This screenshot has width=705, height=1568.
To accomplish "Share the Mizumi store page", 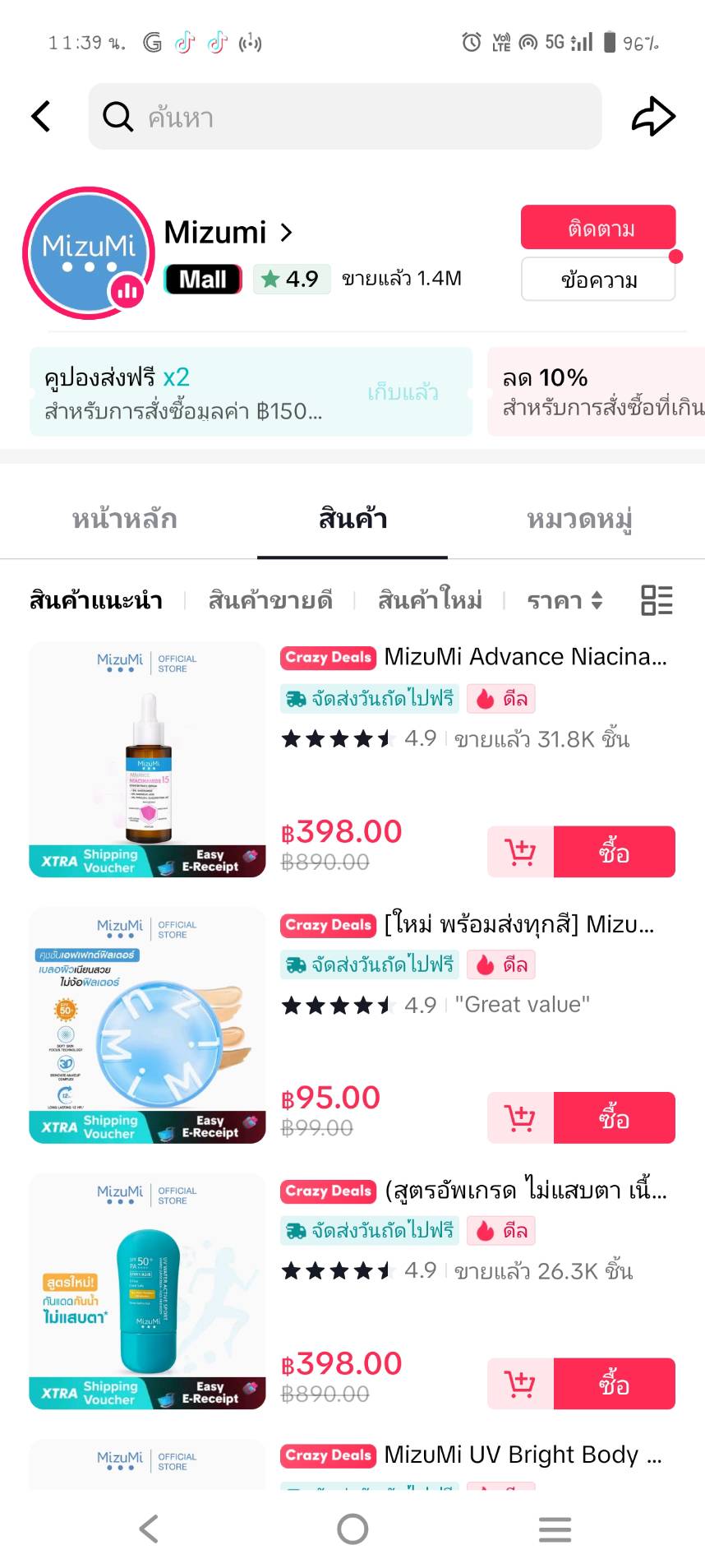I will coord(653,117).
